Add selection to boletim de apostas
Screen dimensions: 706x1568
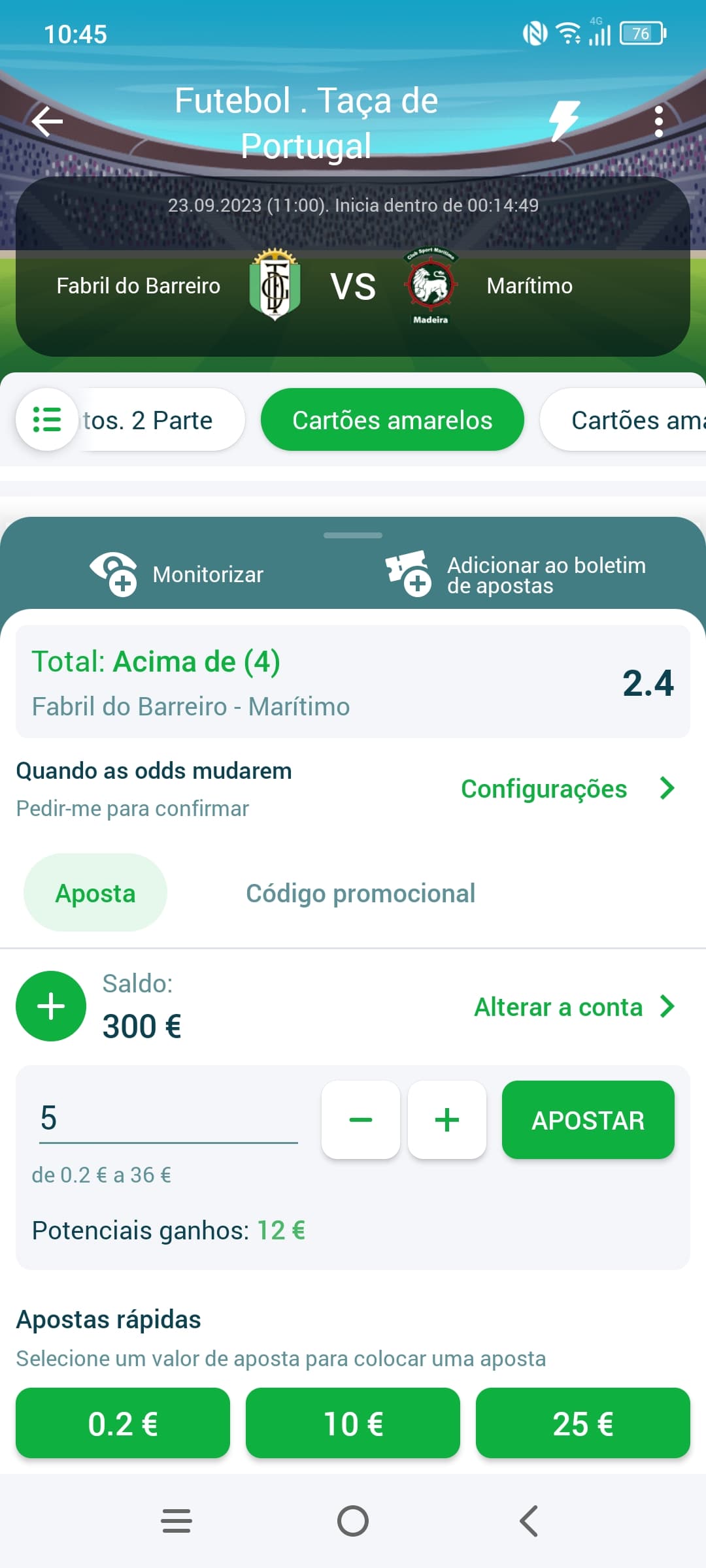tap(515, 574)
